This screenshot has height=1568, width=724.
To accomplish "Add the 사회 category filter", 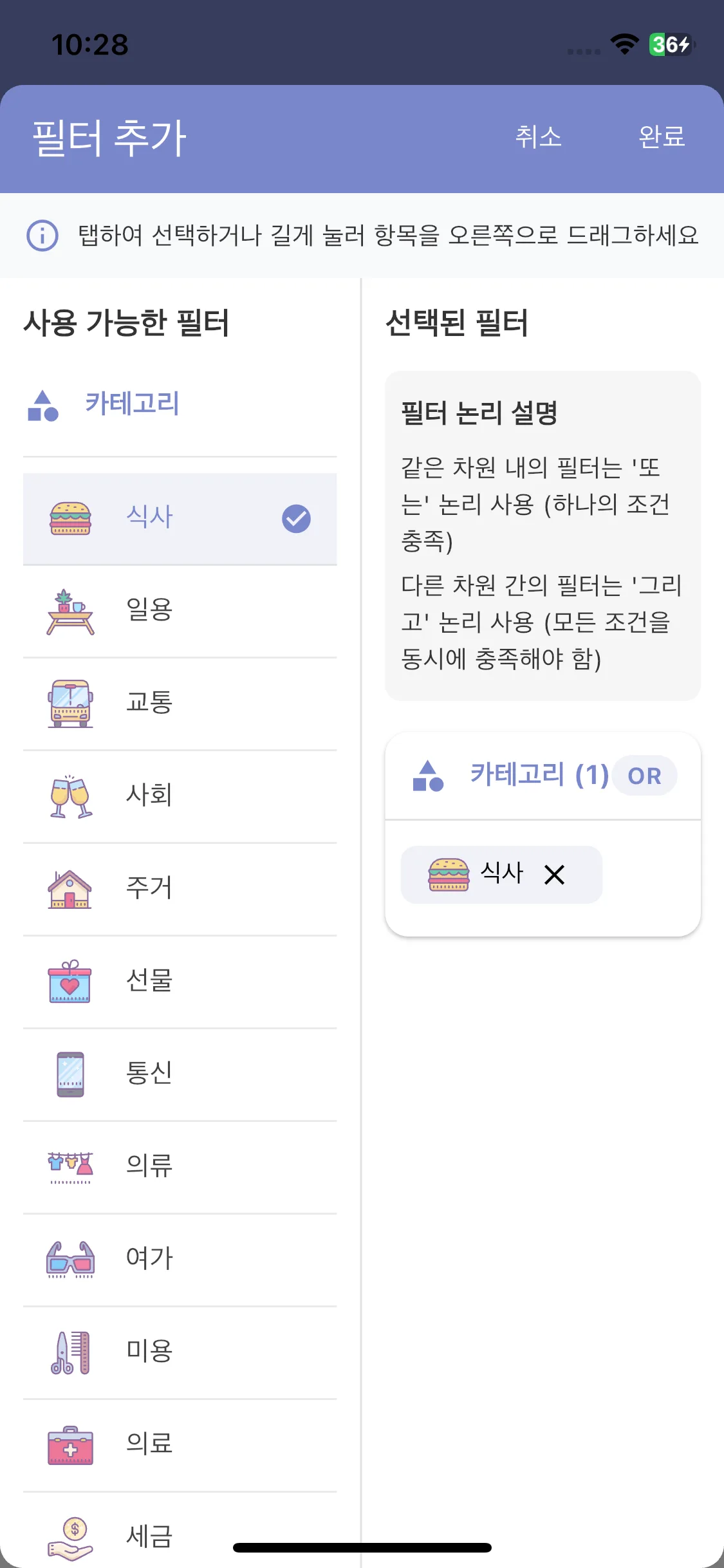I will tap(180, 796).
